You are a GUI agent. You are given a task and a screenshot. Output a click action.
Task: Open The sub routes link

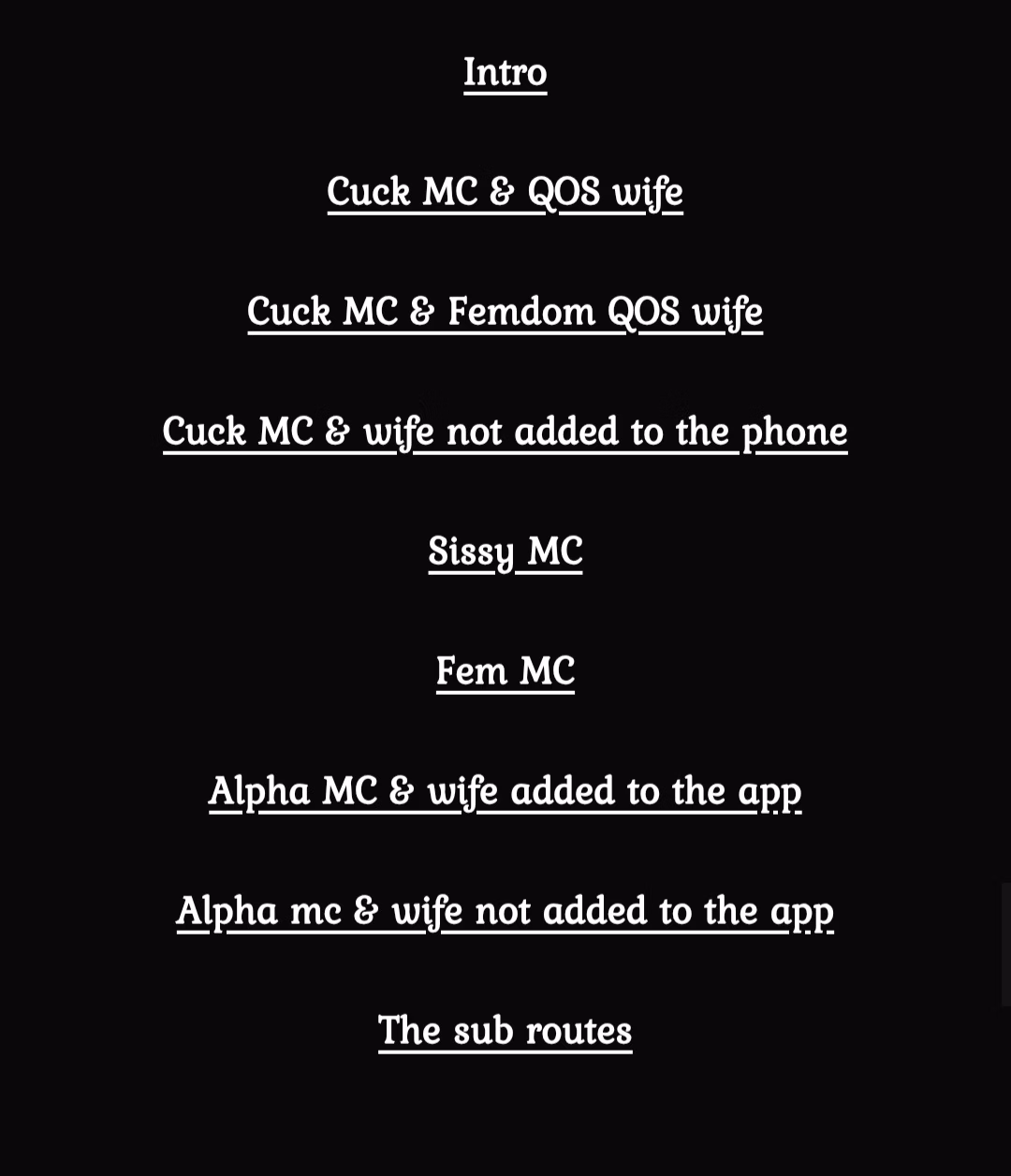(x=505, y=1031)
